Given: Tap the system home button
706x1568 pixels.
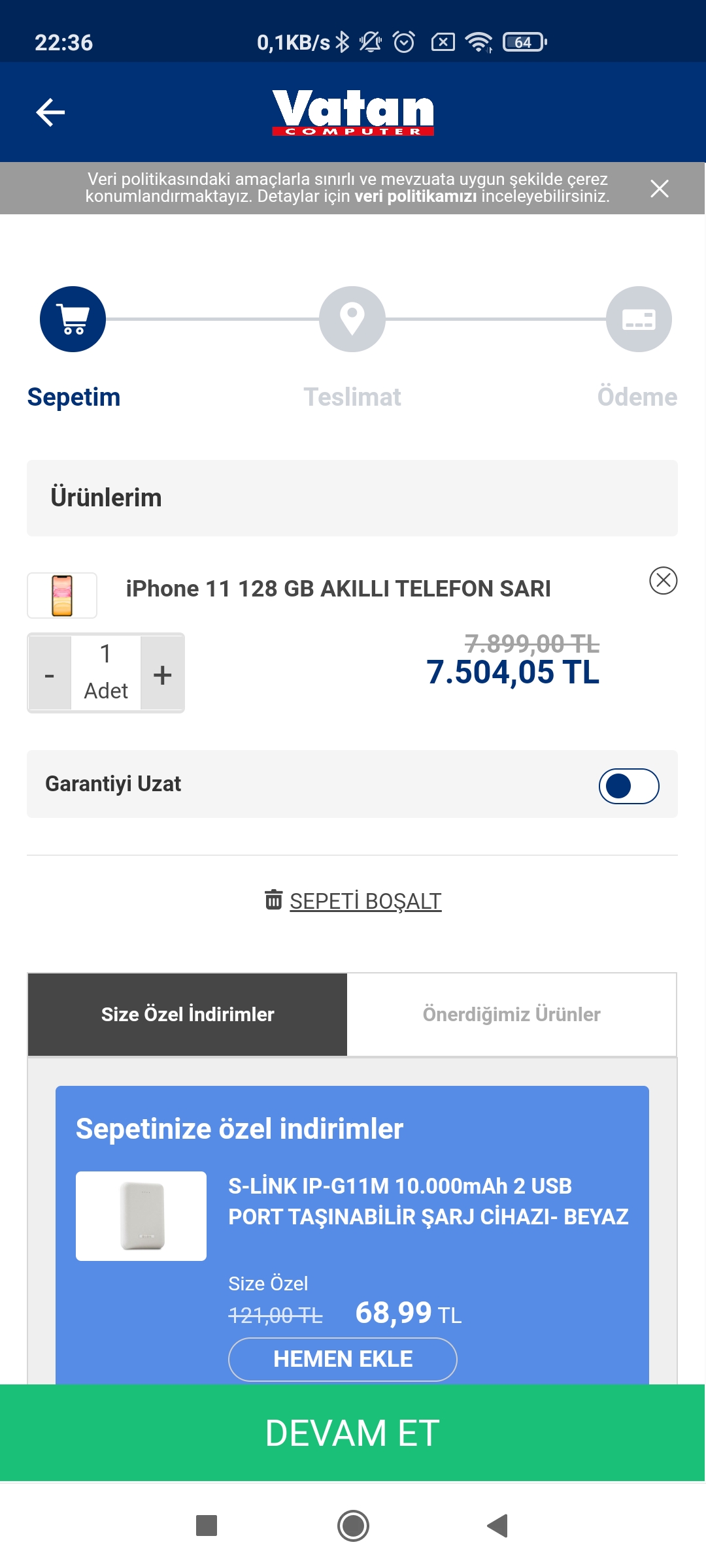Looking at the screenshot, I should [353, 1526].
